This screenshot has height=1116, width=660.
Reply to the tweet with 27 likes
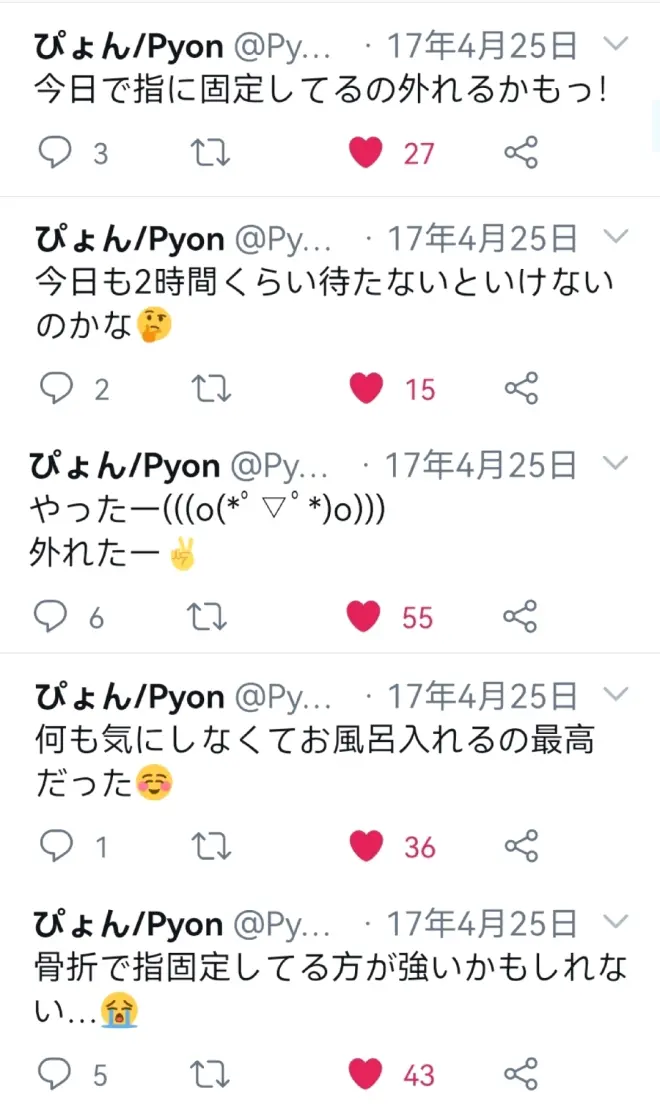(55, 153)
